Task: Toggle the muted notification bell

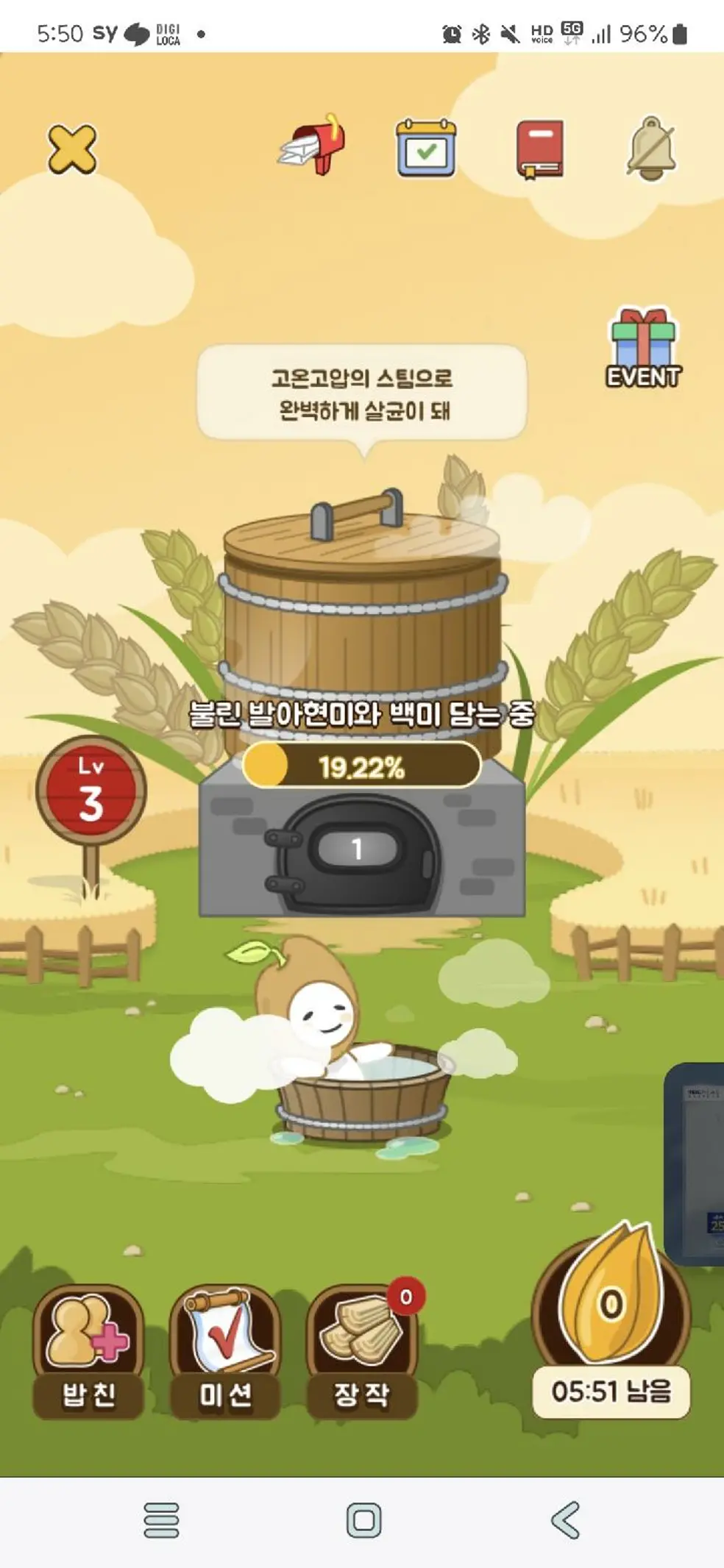Action: (x=651, y=149)
